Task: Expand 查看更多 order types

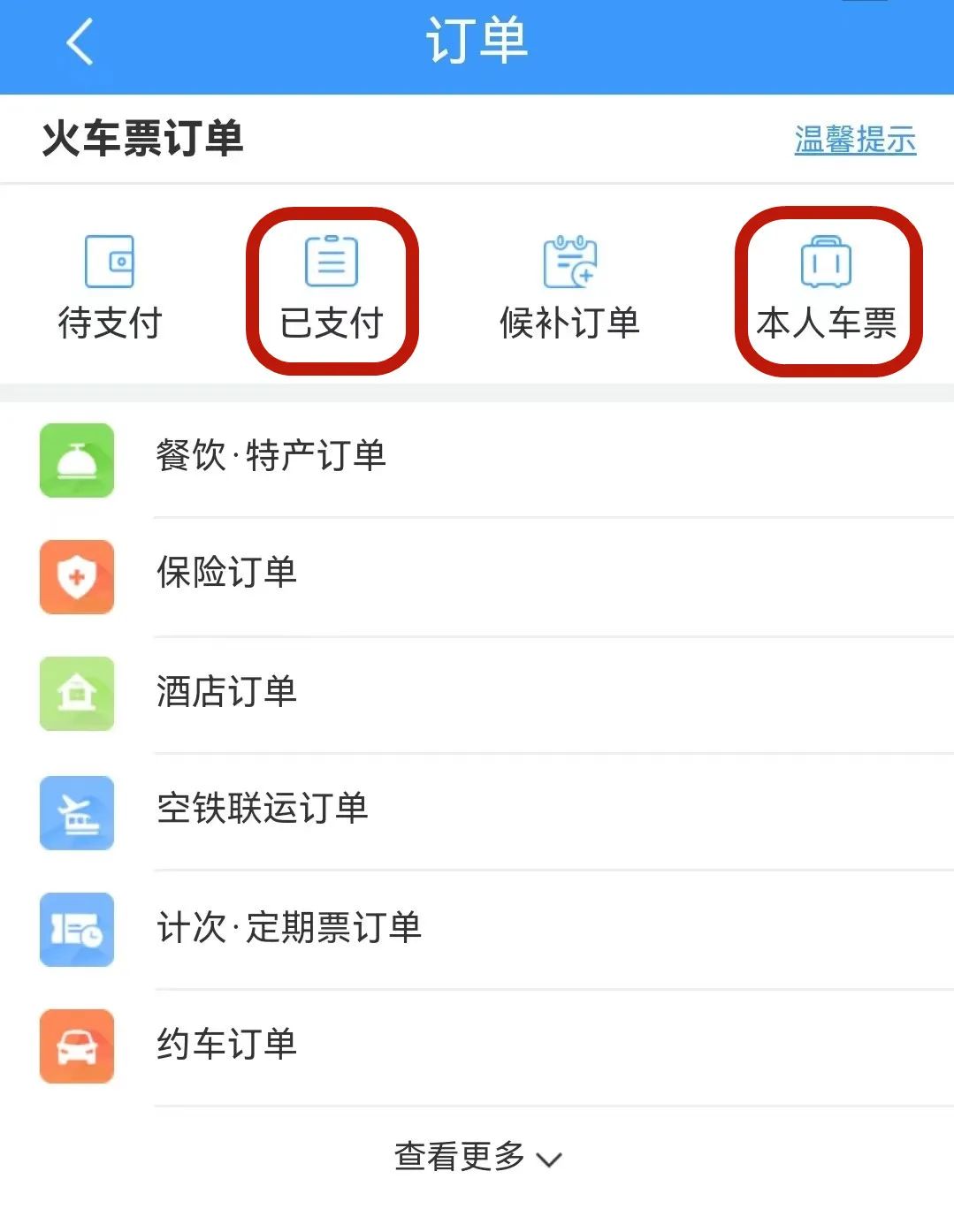Action: [x=477, y=1156]
